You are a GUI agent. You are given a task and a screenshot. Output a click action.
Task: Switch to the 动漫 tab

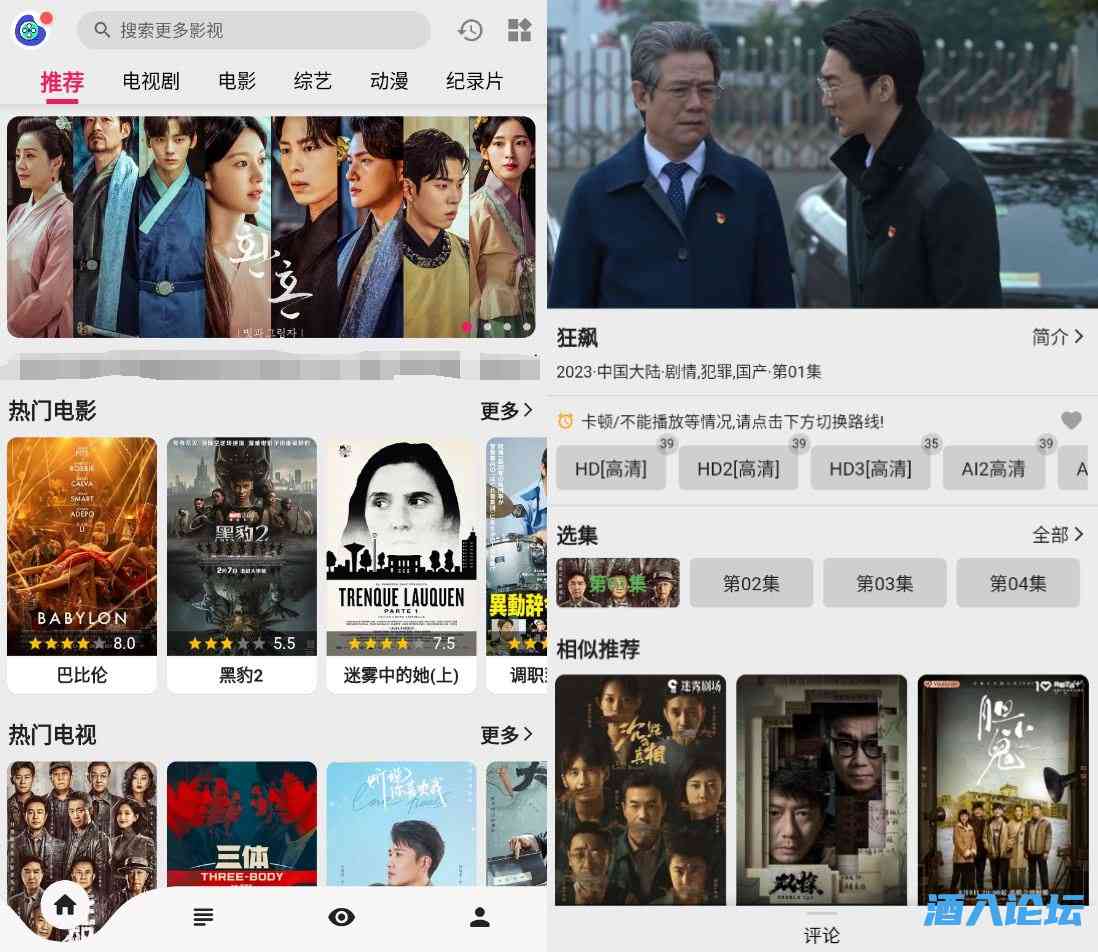coord(389,81)
